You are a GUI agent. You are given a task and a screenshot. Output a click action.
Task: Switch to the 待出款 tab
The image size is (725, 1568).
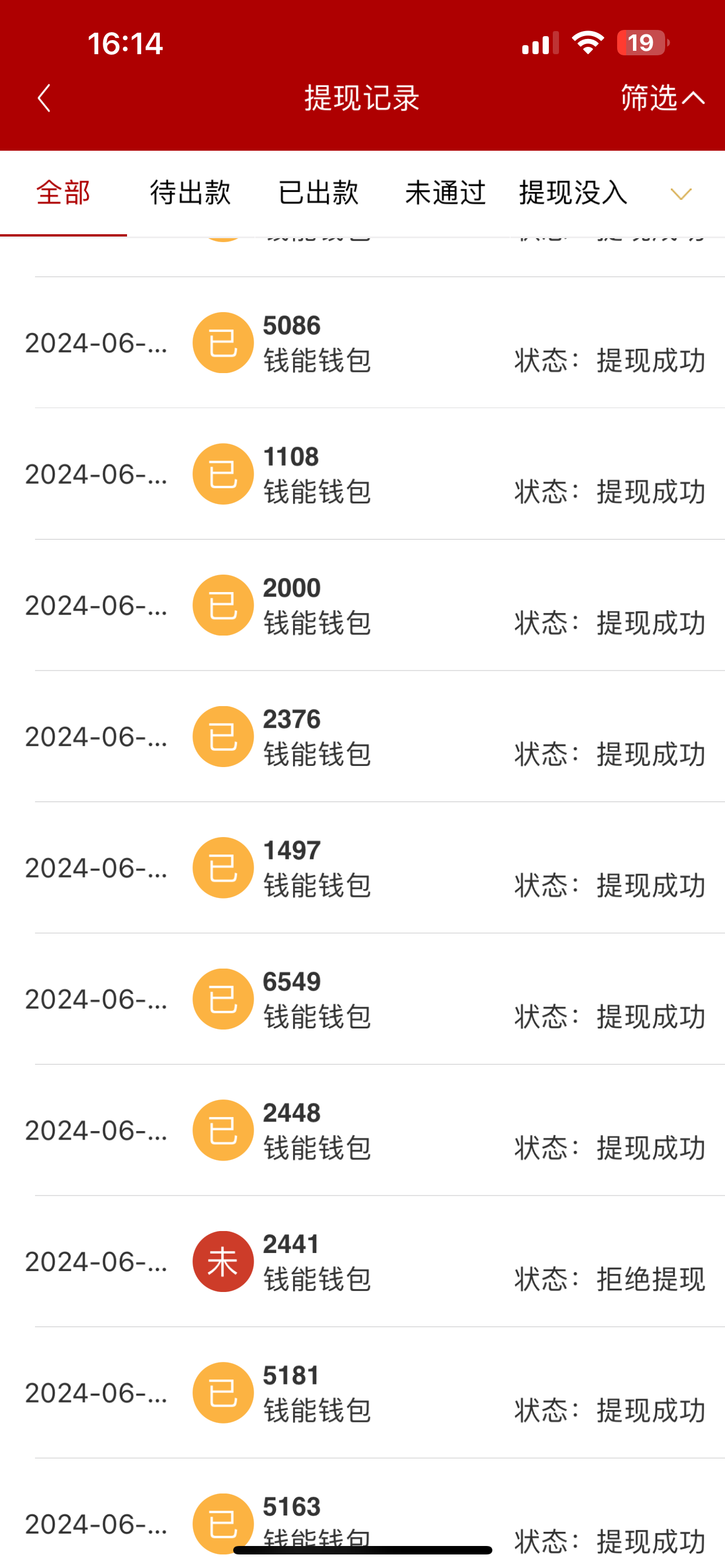[x=190, y=193]
